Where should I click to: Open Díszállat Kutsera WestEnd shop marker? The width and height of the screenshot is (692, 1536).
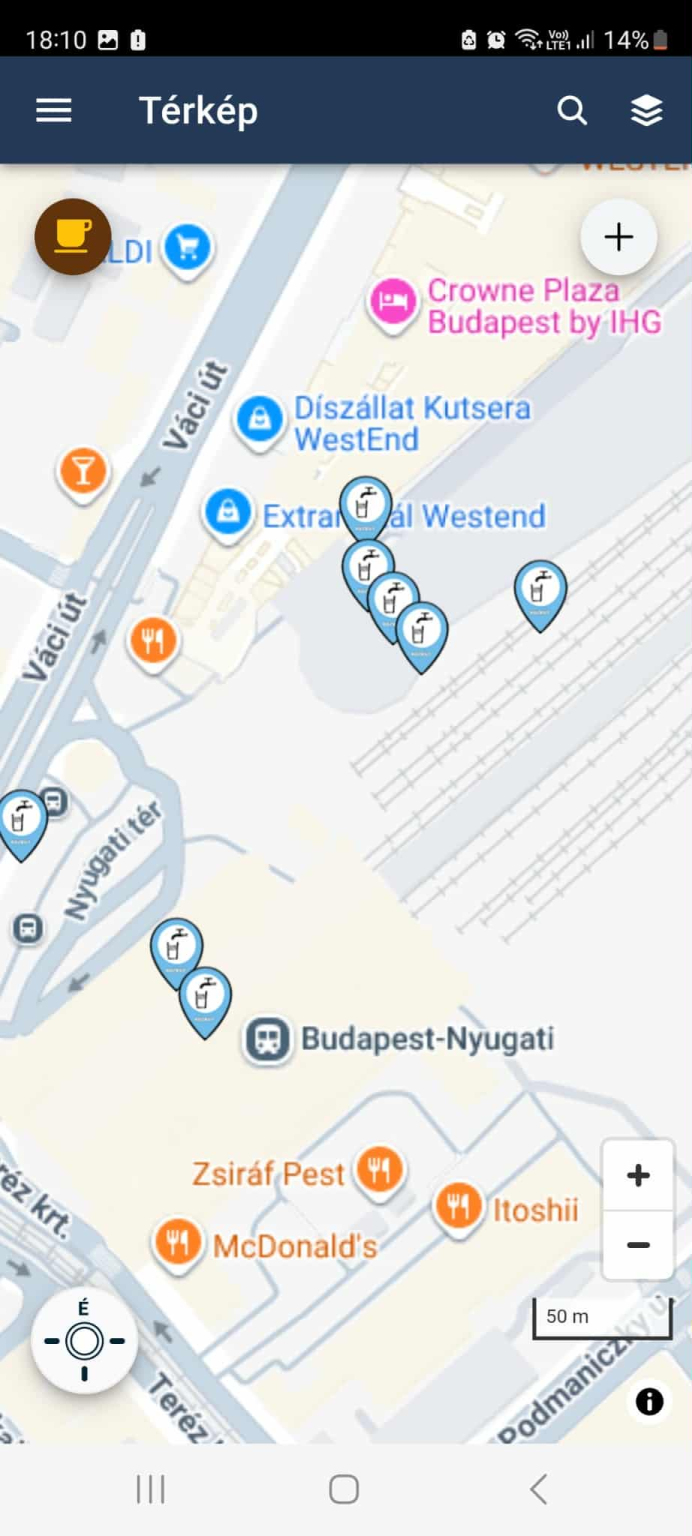point(260,418)
